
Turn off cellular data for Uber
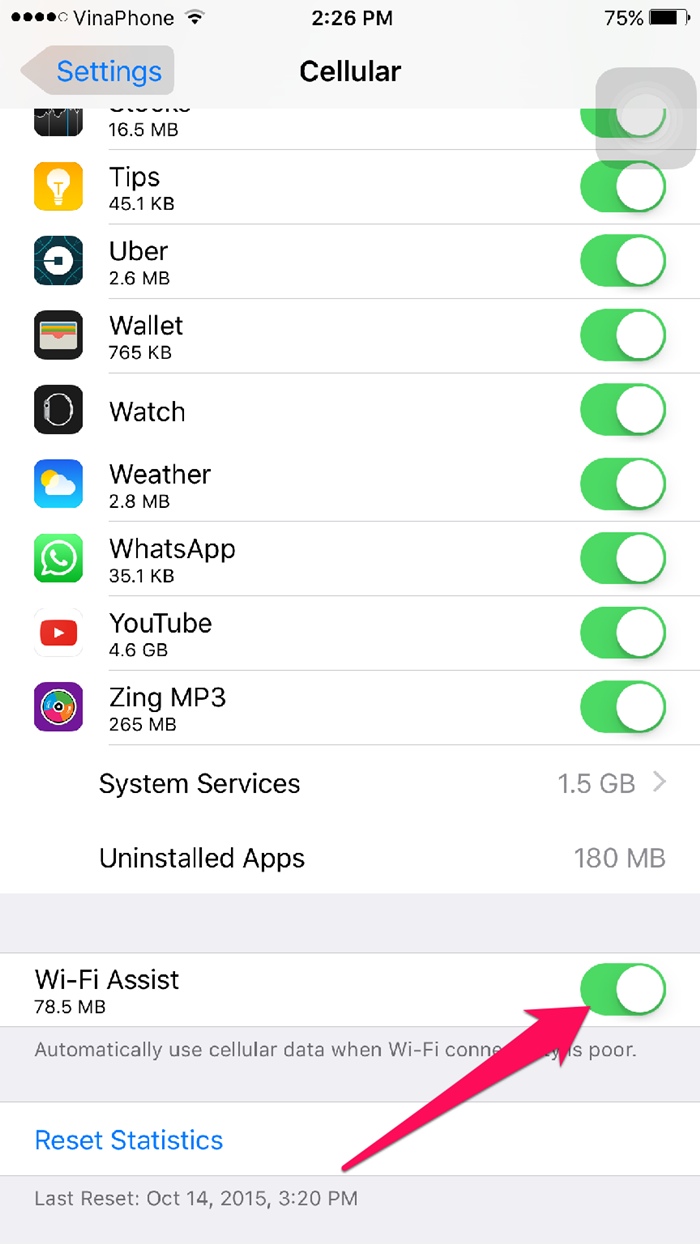(623, 261)
